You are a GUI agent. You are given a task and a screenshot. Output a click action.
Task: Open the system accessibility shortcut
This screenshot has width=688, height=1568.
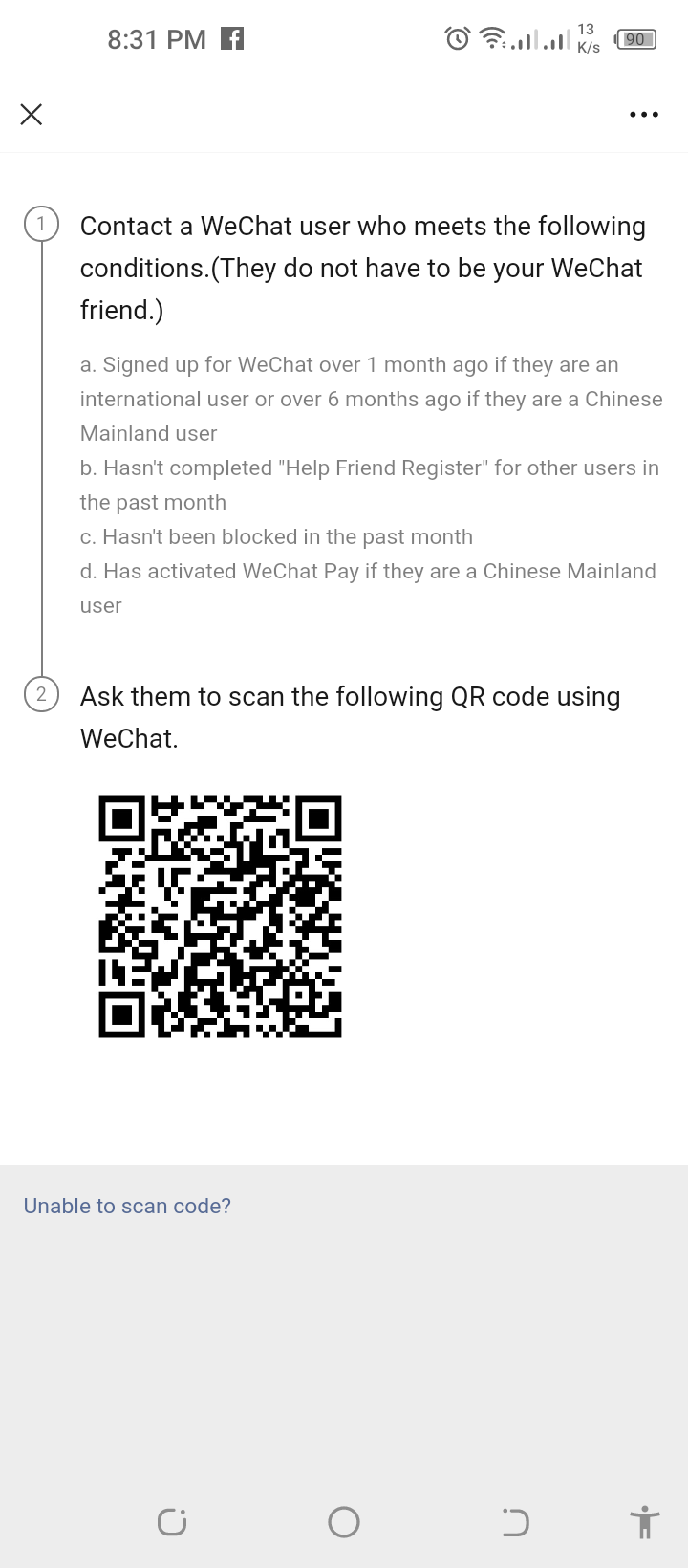pos(645,1521)
